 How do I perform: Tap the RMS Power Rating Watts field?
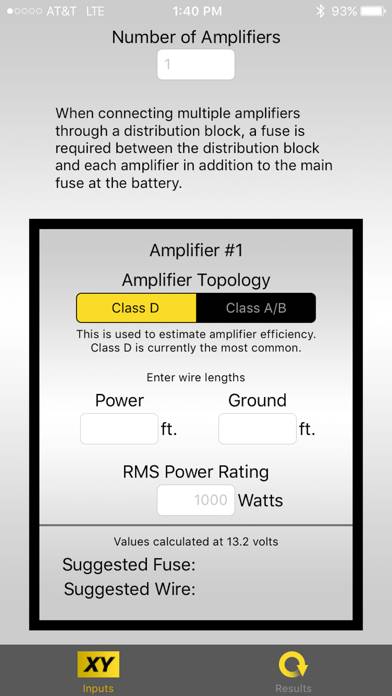(196, 500)
